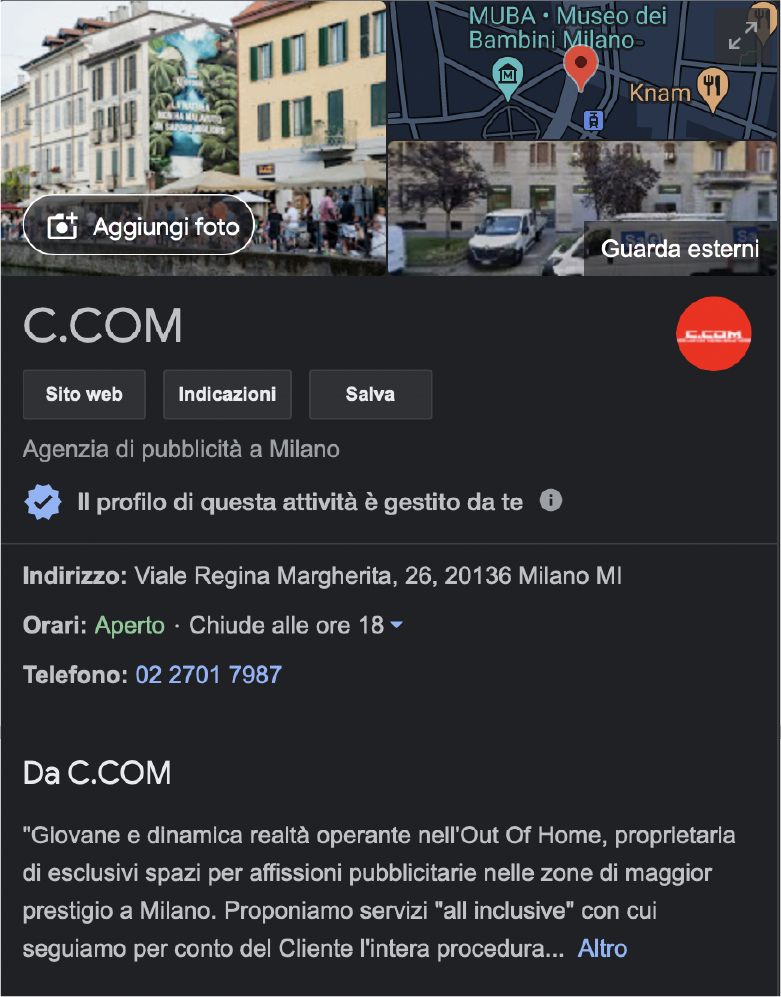Save the business with Salva
This screenshot has width=781, height=997.
(x=370, y=394)
